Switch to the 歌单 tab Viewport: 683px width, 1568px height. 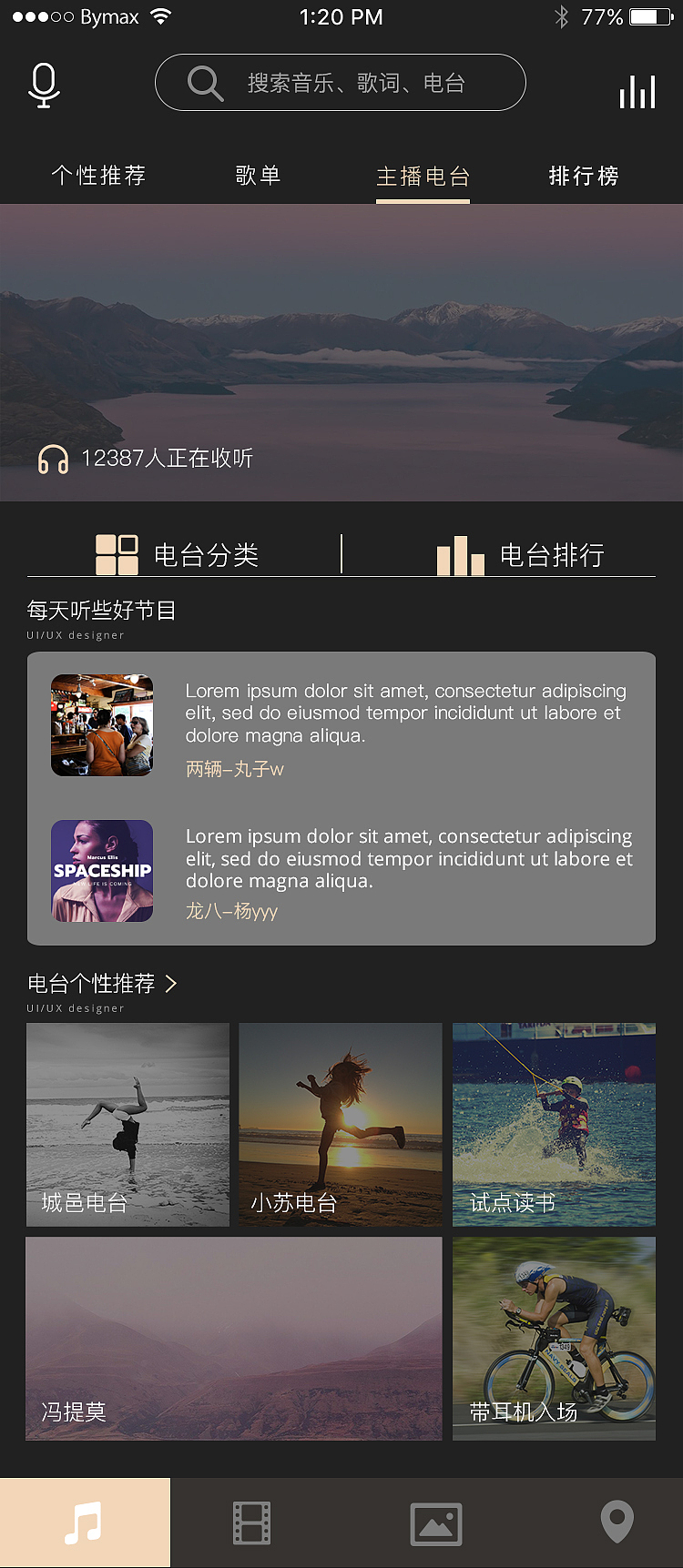258,176
